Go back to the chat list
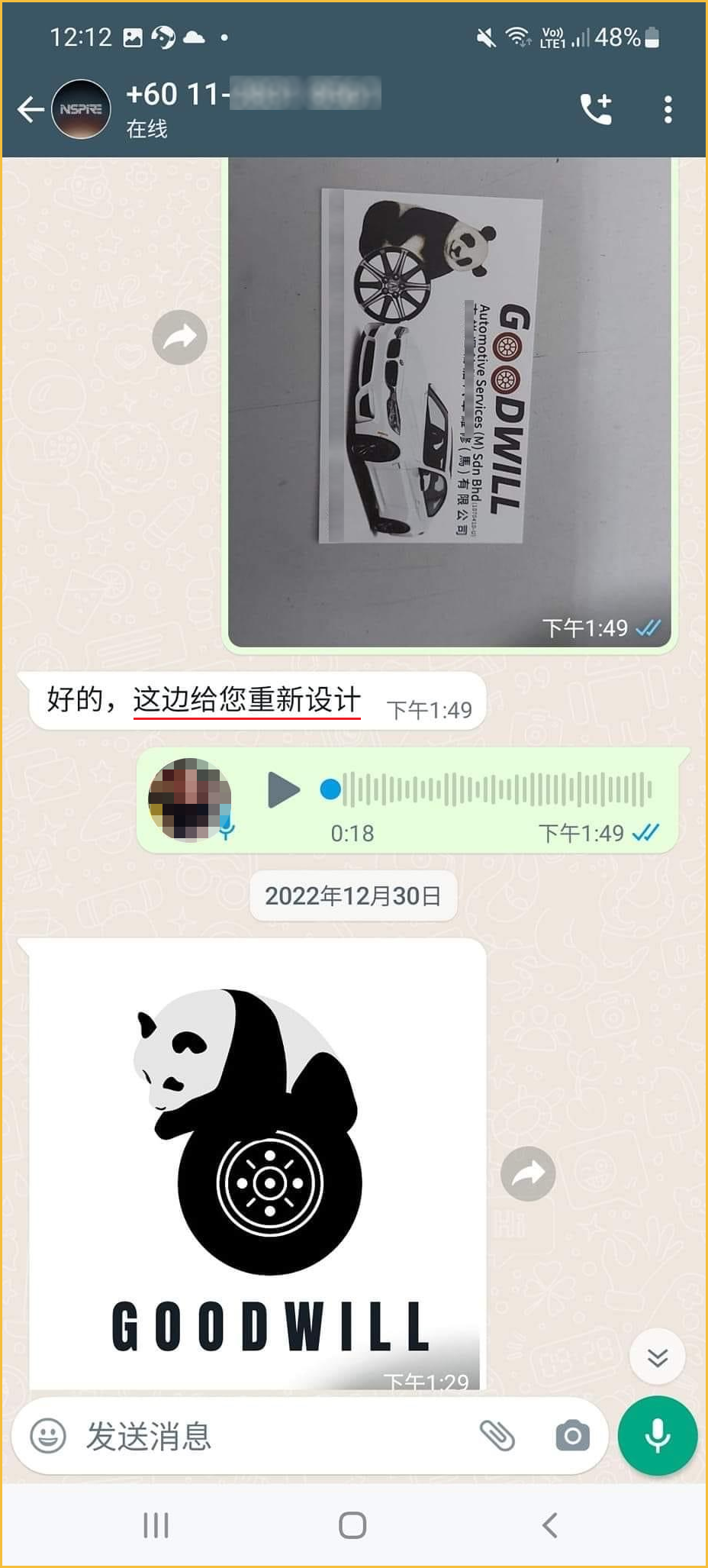This screenshot has height=1568, width=708. tap(31, 110)
